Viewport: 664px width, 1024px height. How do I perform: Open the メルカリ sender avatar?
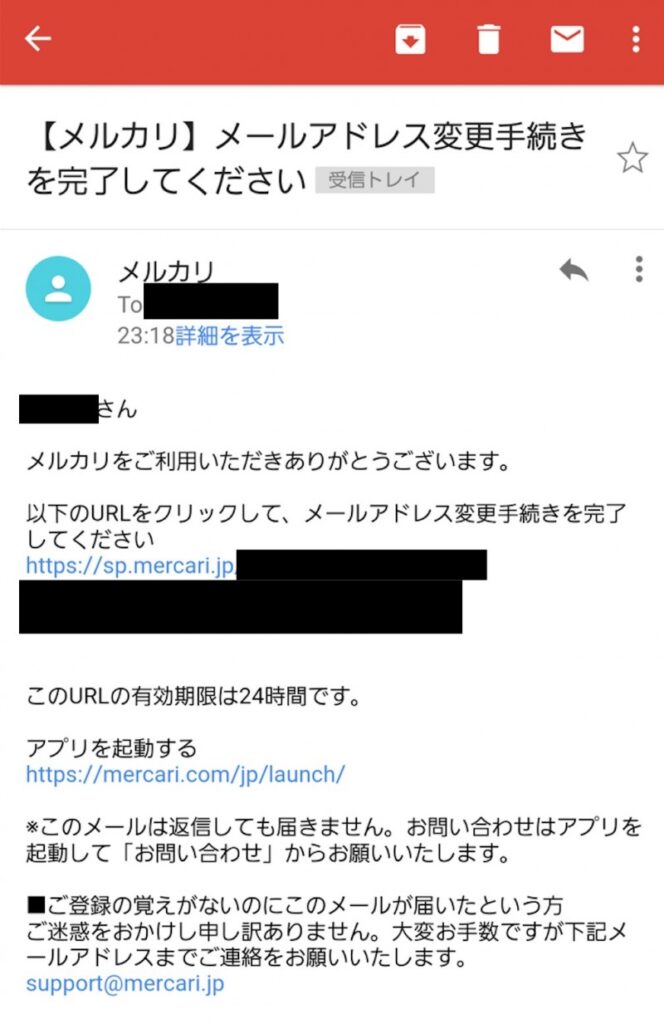tap(58, 288)
